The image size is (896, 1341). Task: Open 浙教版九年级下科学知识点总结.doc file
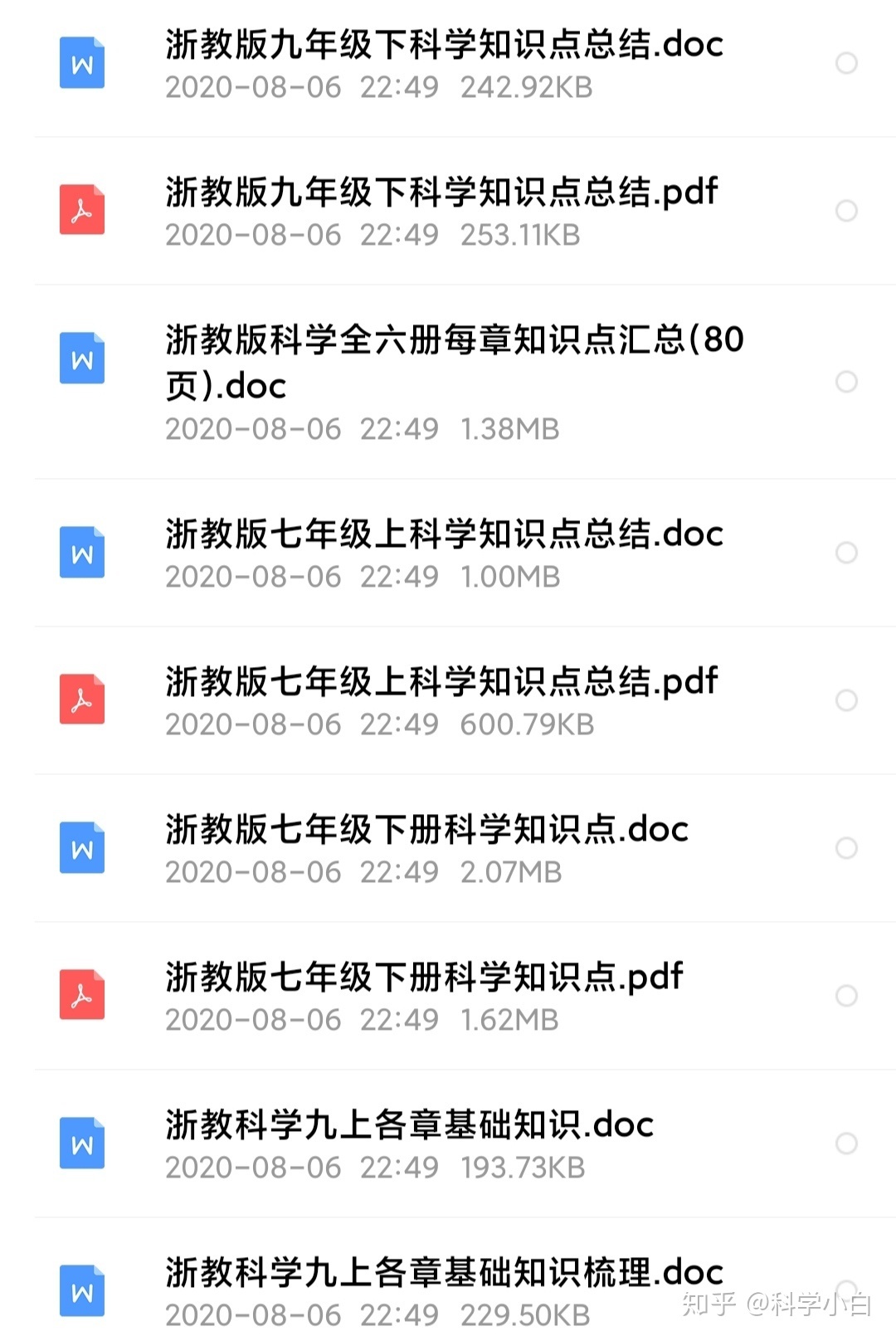(444, 45)
